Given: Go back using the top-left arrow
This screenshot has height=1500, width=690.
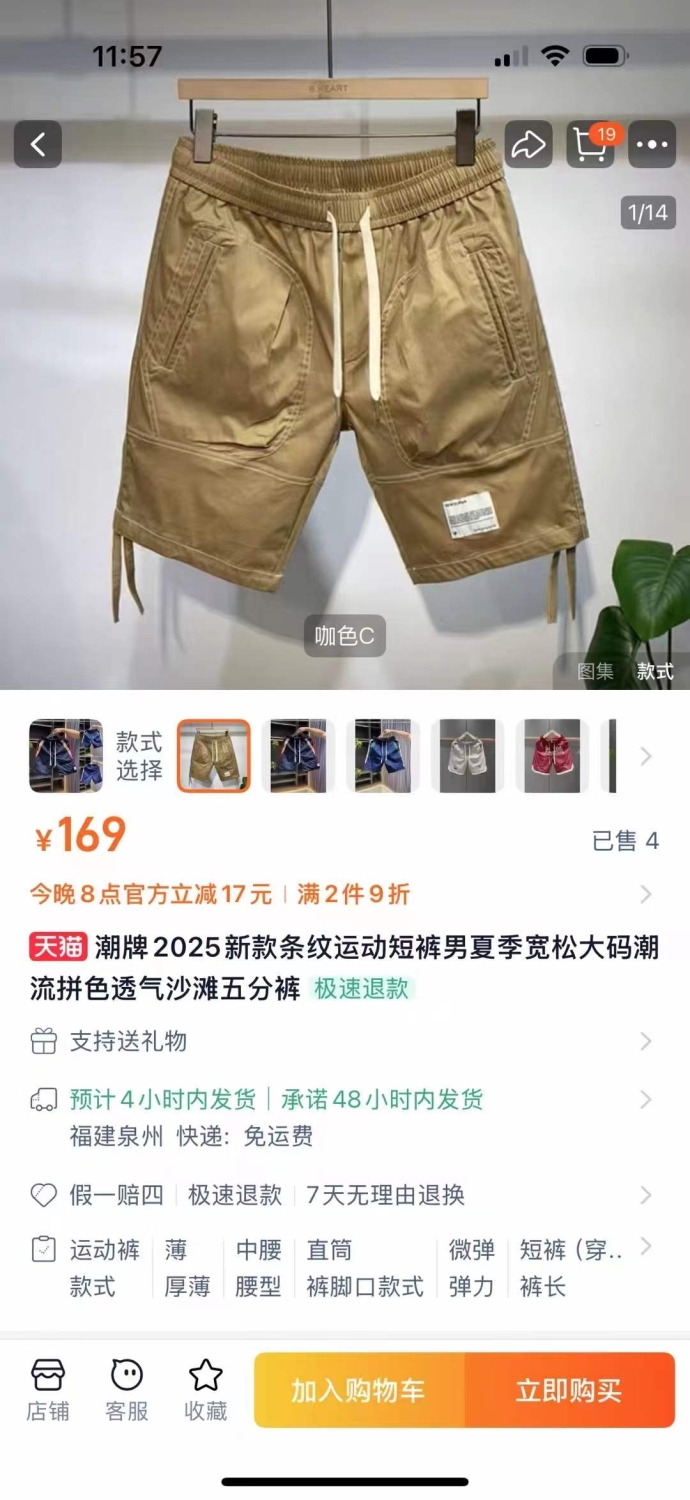Looking at the screenshot, I should coord(38,145).
